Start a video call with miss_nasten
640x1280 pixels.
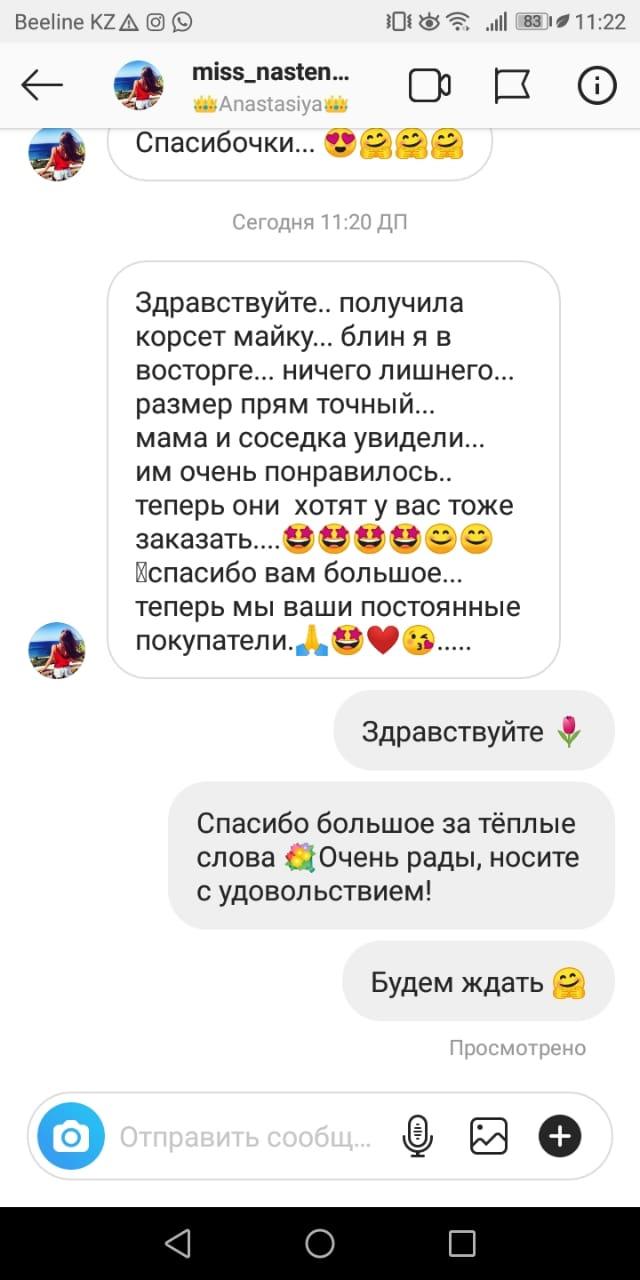pos(430,86)
